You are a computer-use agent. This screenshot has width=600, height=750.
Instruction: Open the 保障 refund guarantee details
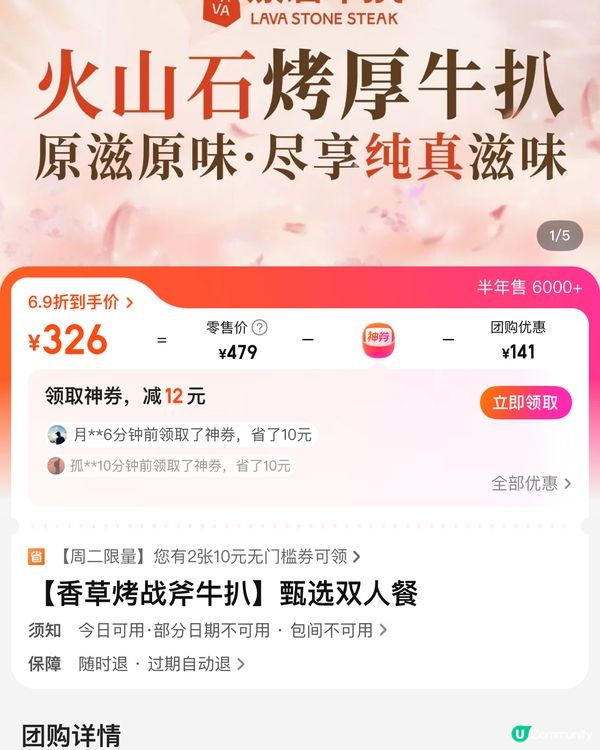[x=160, y=663]
